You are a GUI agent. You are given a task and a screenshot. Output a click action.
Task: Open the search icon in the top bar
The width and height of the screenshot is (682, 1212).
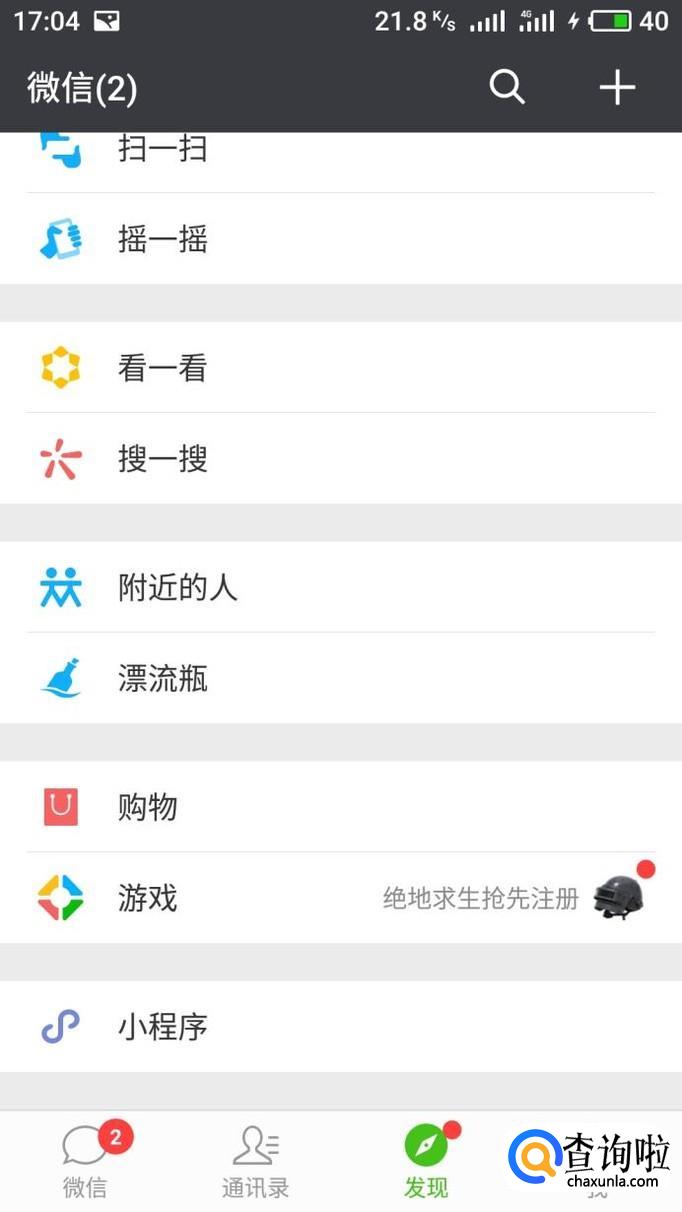(507, 88)
